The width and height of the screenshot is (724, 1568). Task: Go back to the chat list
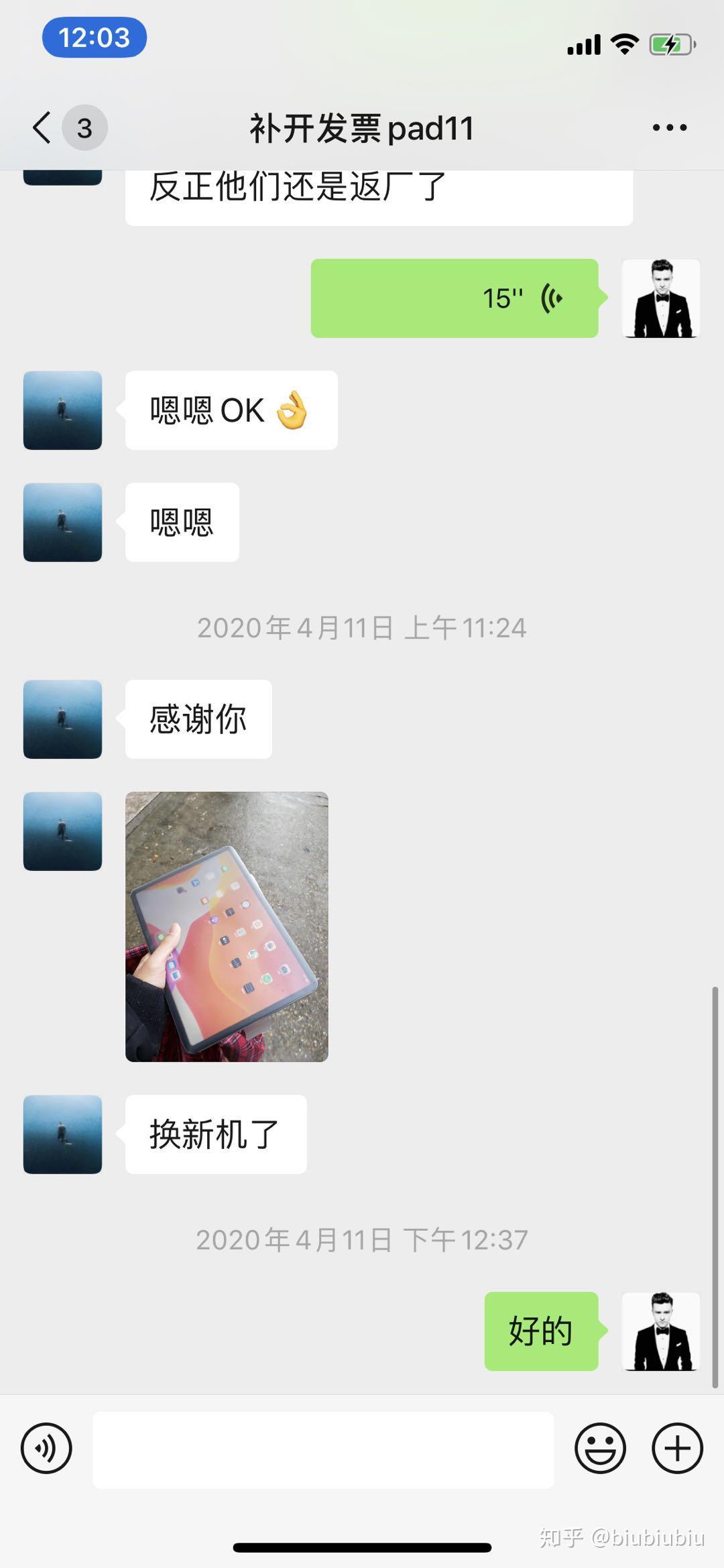tap(43, 127)
